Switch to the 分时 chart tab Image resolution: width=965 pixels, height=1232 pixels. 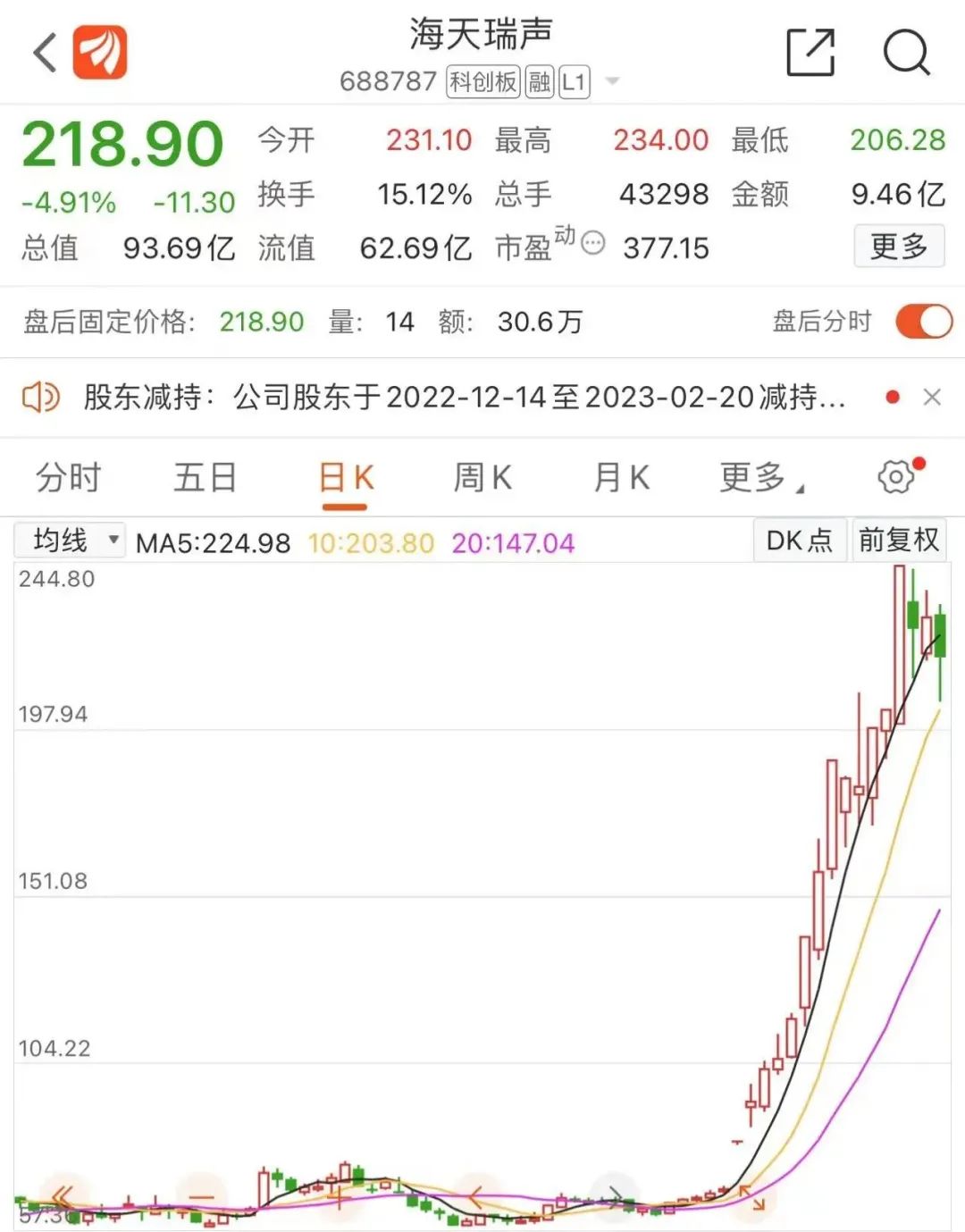[68, 478]
